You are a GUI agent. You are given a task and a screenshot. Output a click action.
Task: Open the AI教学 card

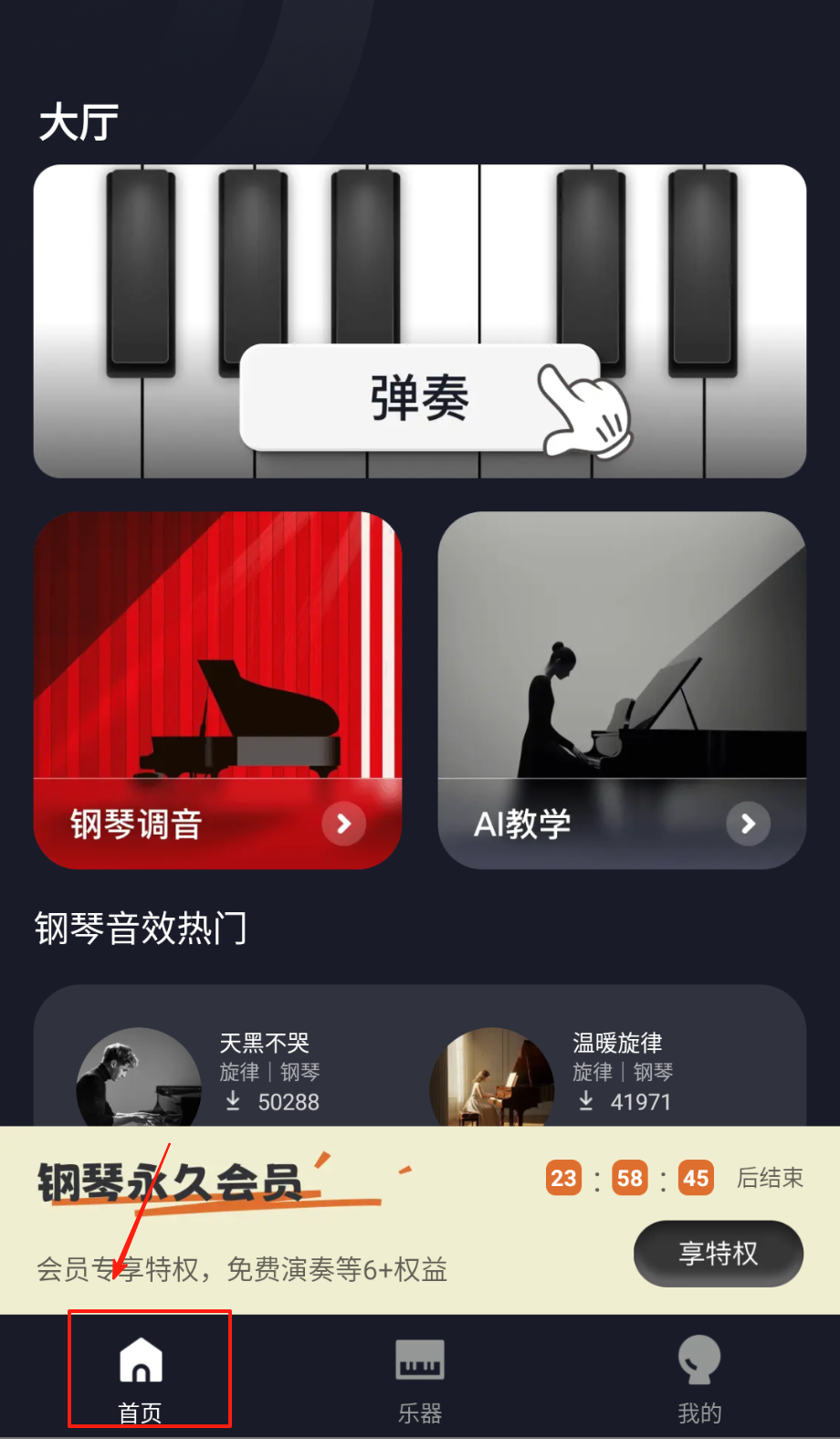click(x=621, y=690)
